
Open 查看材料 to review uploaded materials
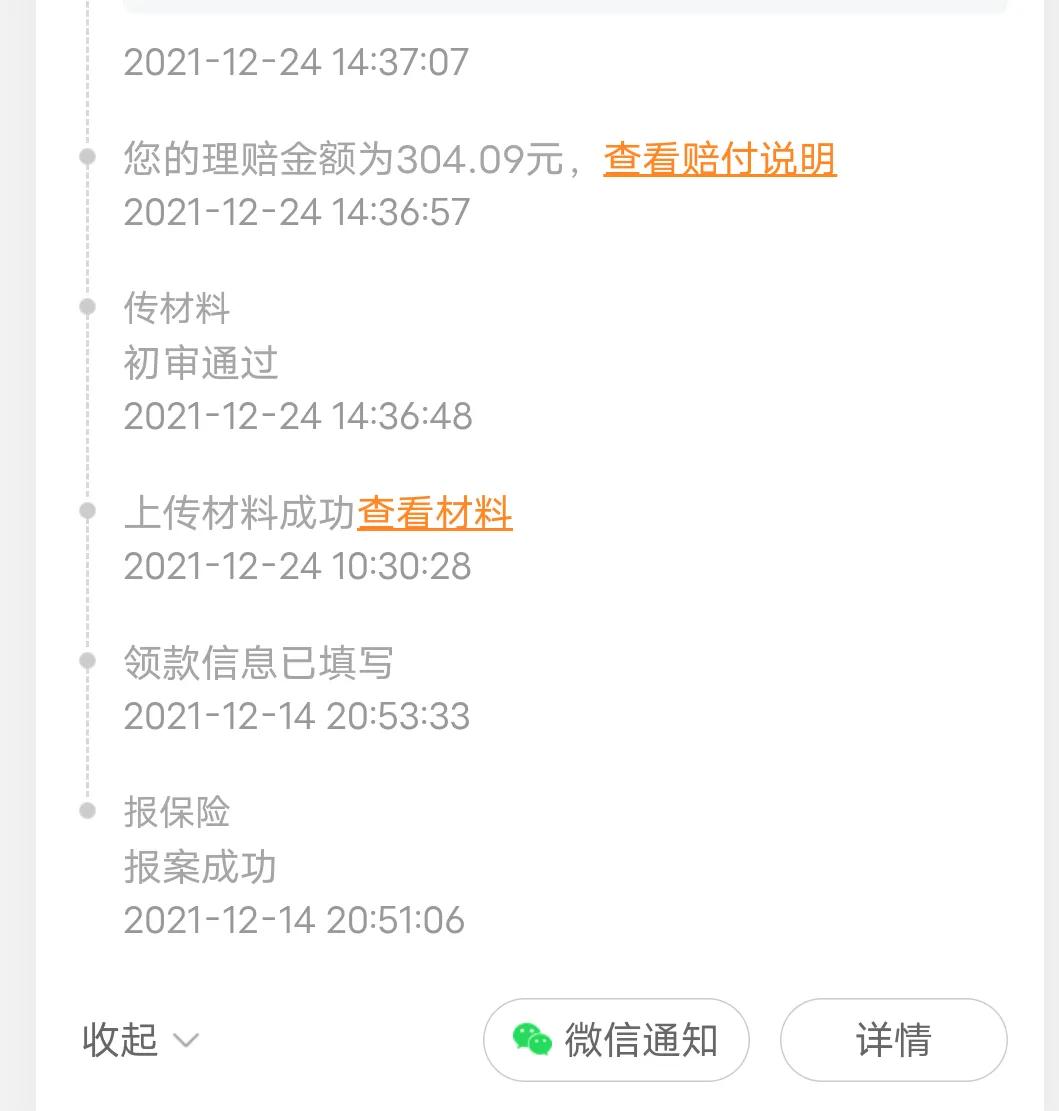pos(434,513)
